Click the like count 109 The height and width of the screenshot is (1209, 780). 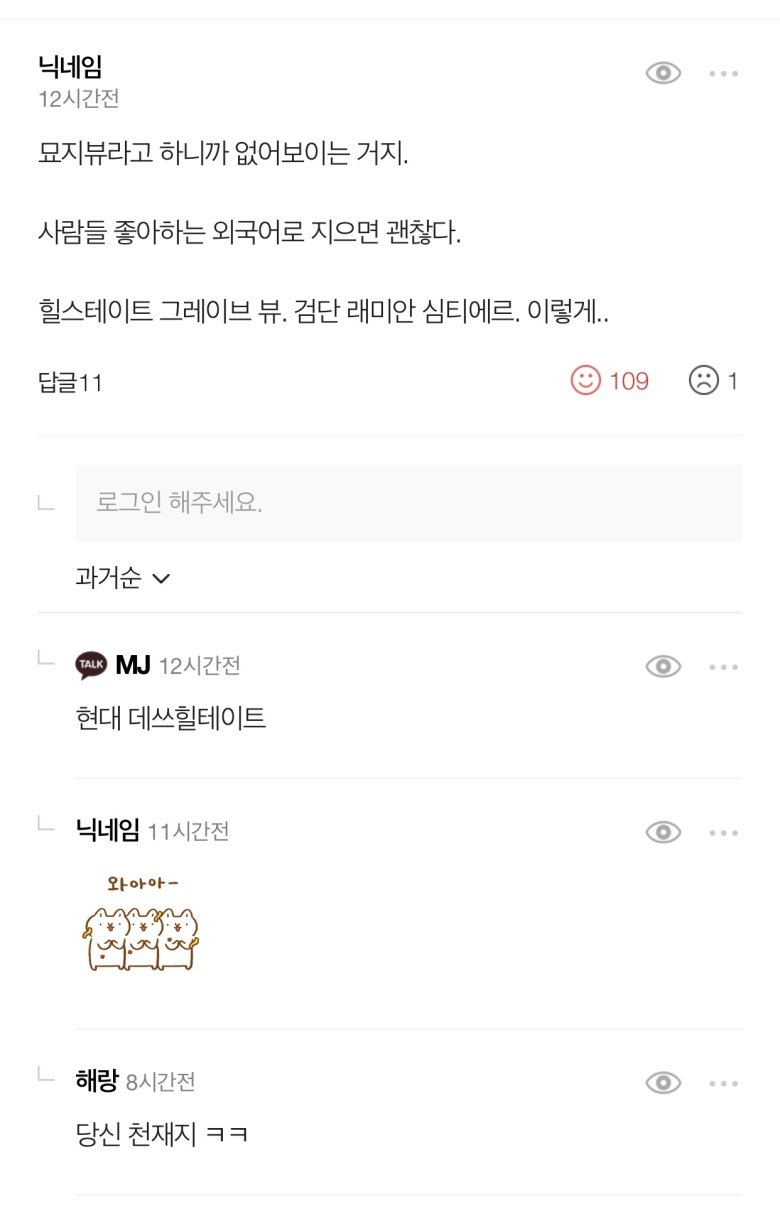click(x=630, y=381)
